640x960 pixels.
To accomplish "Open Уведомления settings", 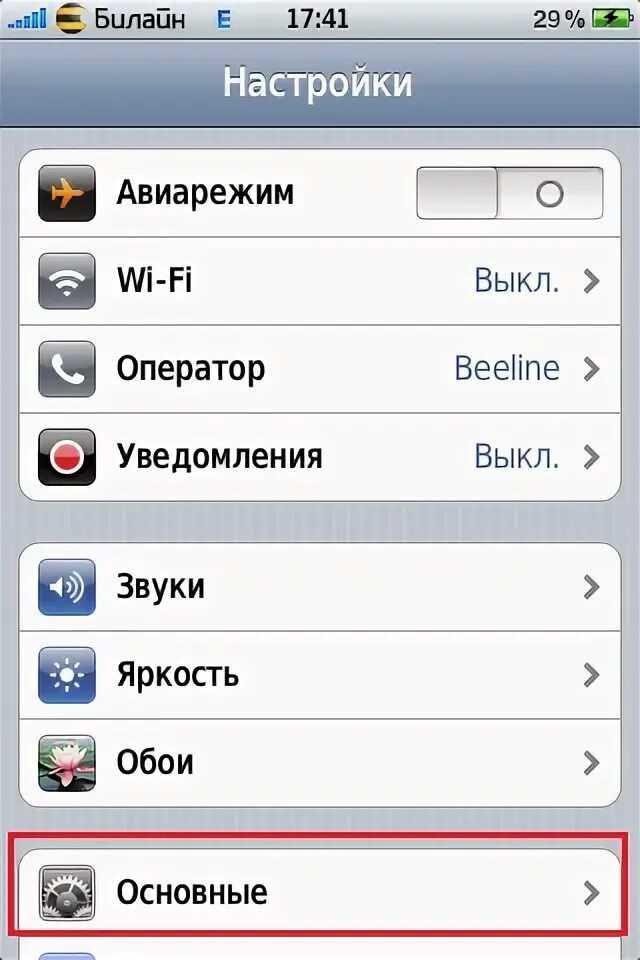I will pyautogui.click(x=320, y=457).
